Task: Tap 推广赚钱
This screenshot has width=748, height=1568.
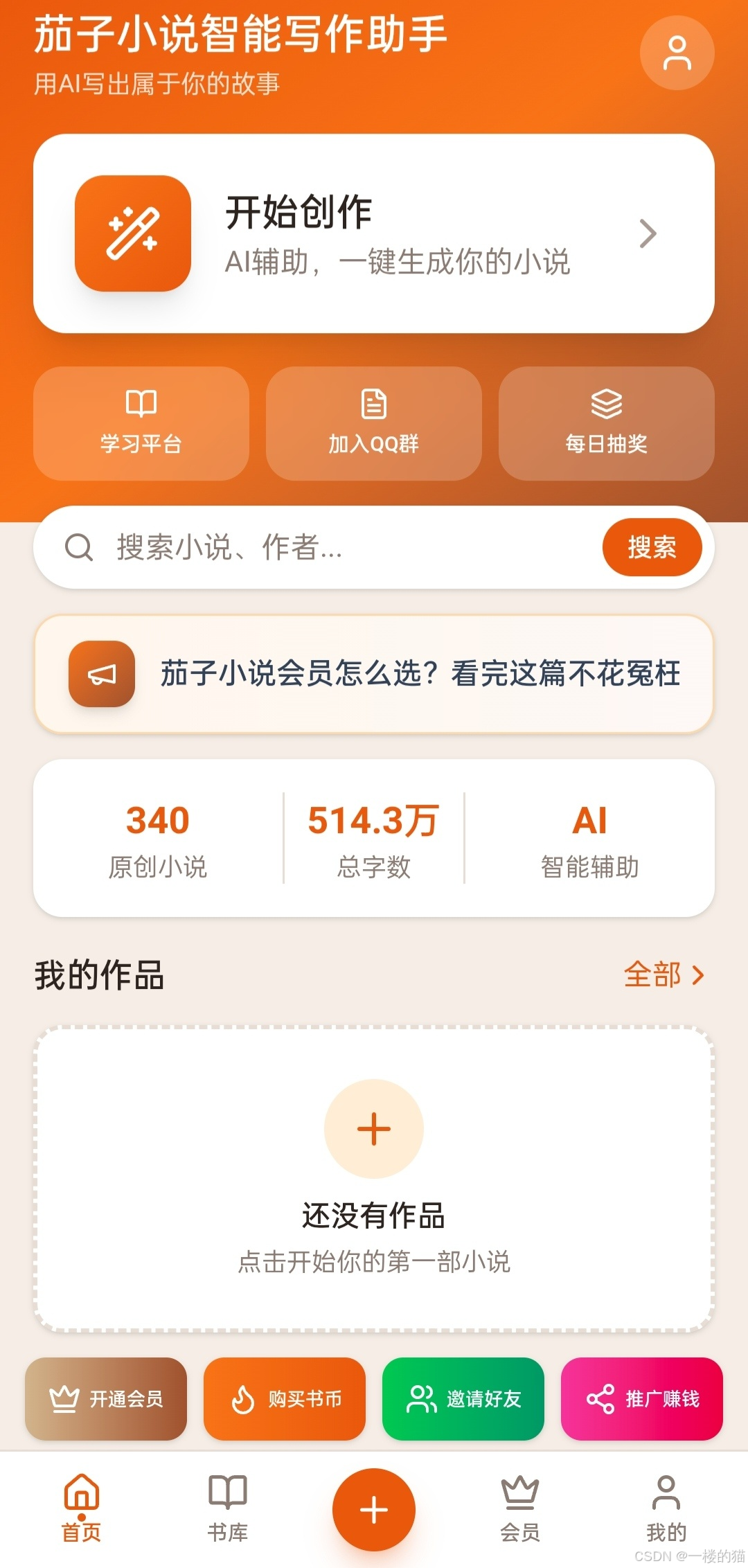Action: tap(642, 1399)
